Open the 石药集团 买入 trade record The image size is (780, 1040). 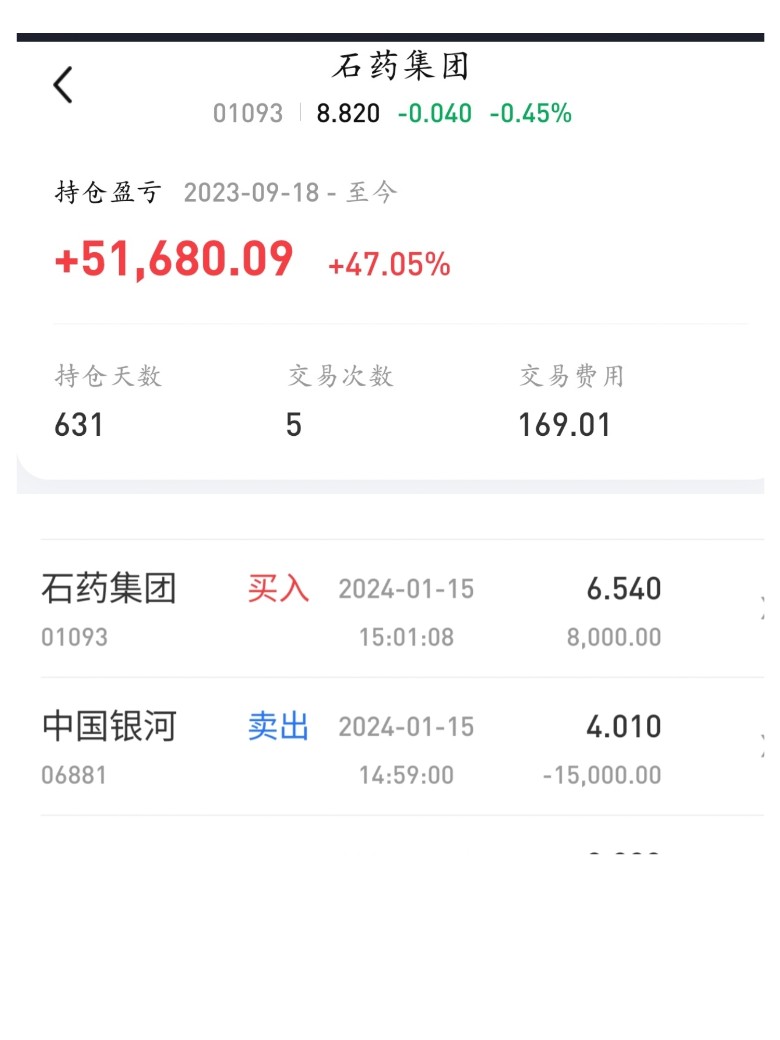point(400,610)
